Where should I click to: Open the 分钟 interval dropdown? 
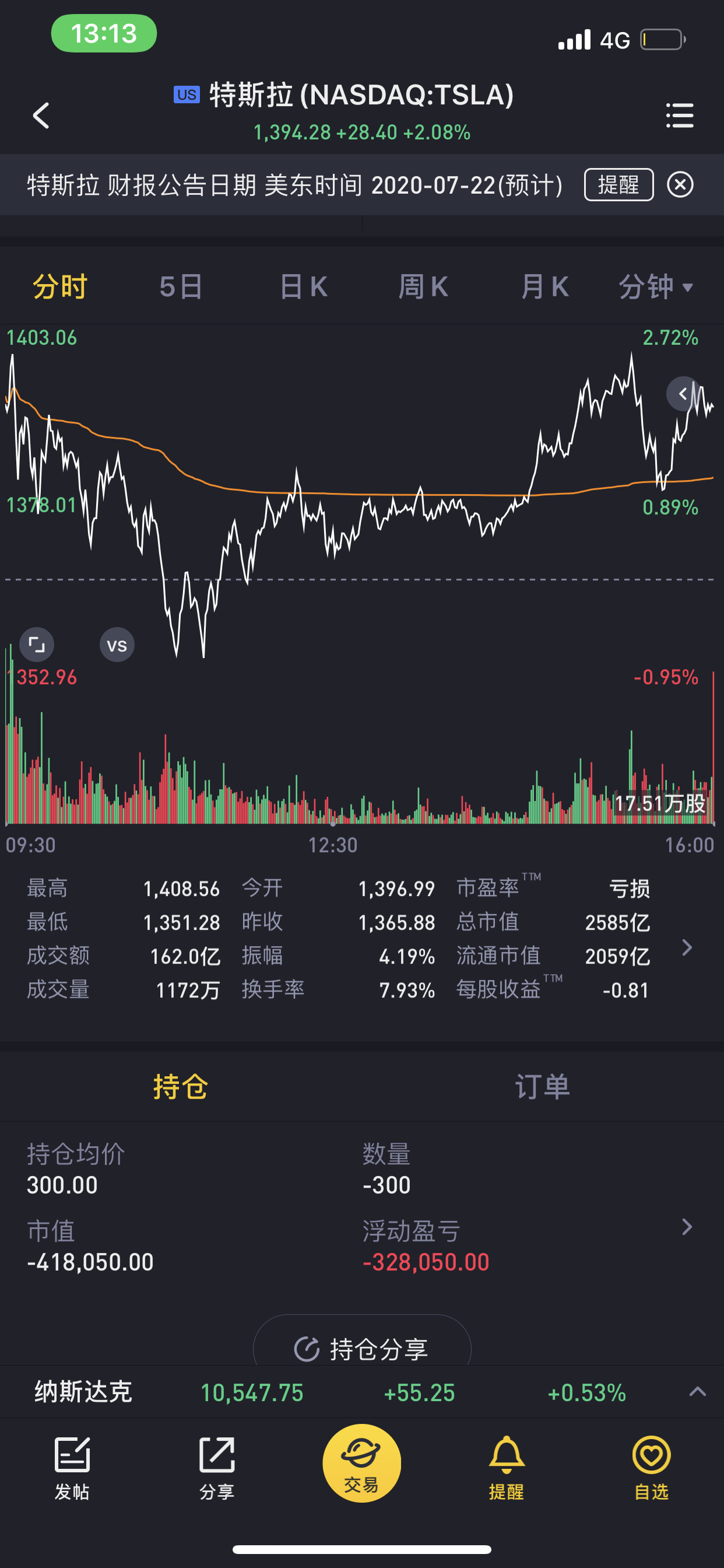coord(656,286)
